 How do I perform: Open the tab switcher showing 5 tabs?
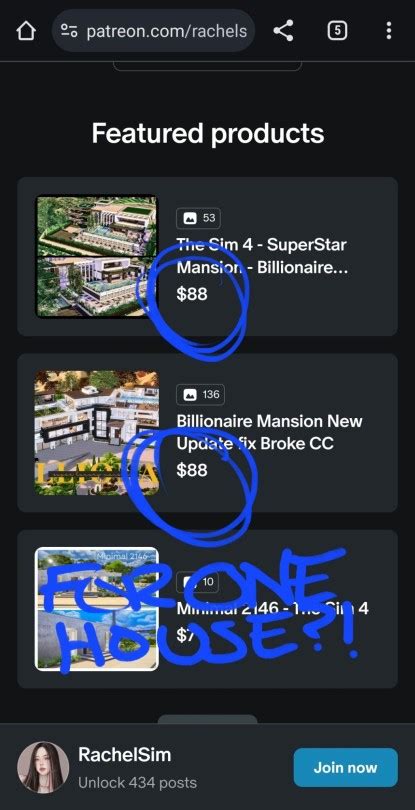[x=337, y=31]
